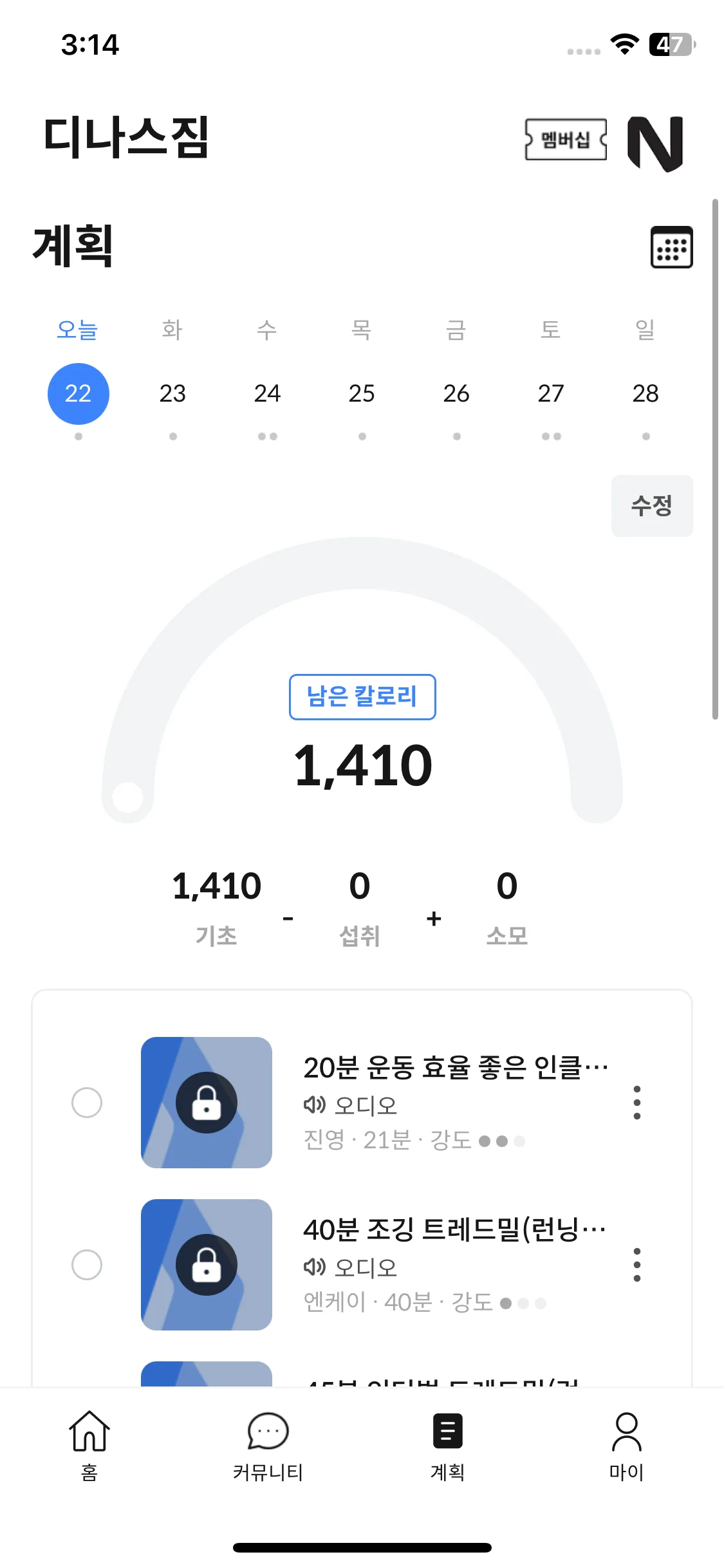Image resolution: width=724 pixels, height=1568 pixels.
Task: Select date 23 화
Action: click(x=172, y=393)
